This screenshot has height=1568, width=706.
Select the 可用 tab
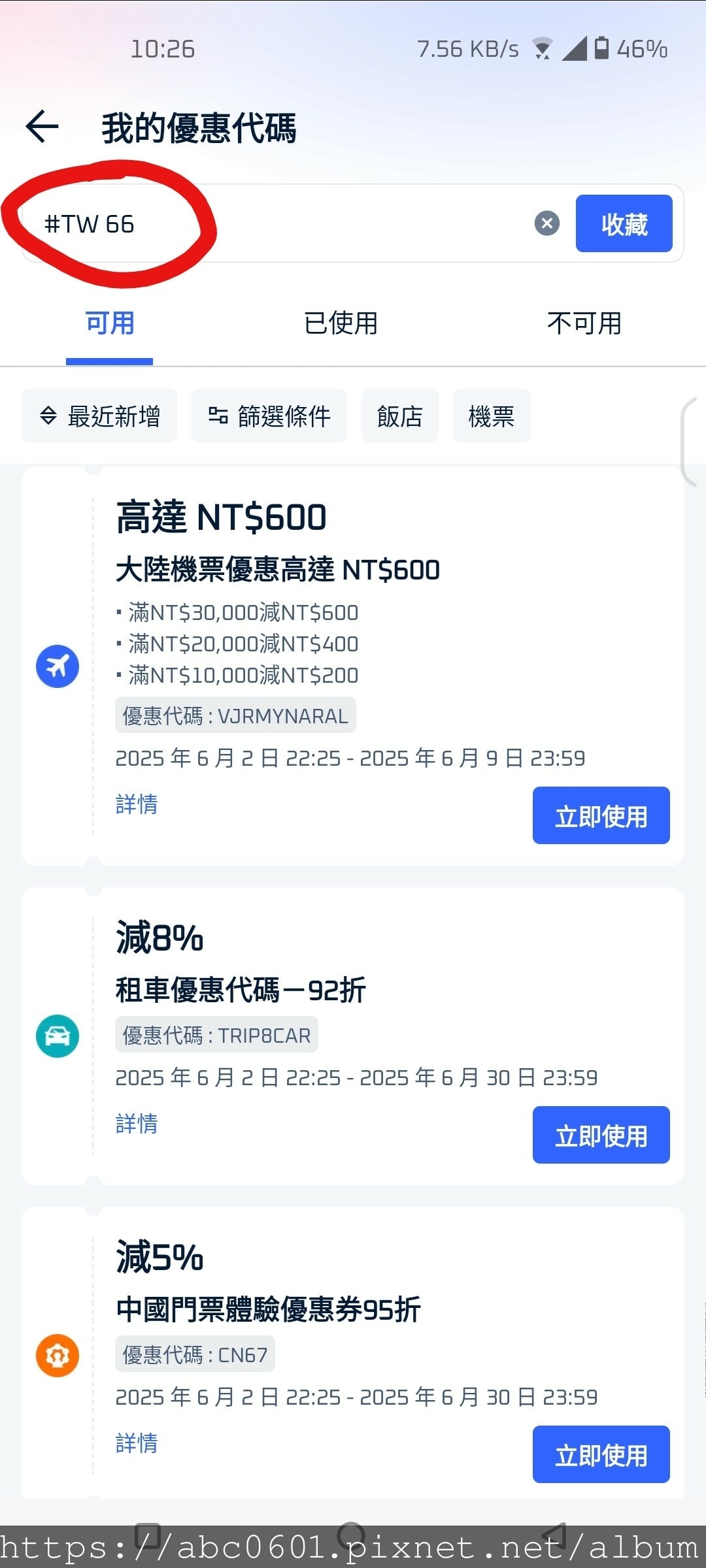[110, 323]
